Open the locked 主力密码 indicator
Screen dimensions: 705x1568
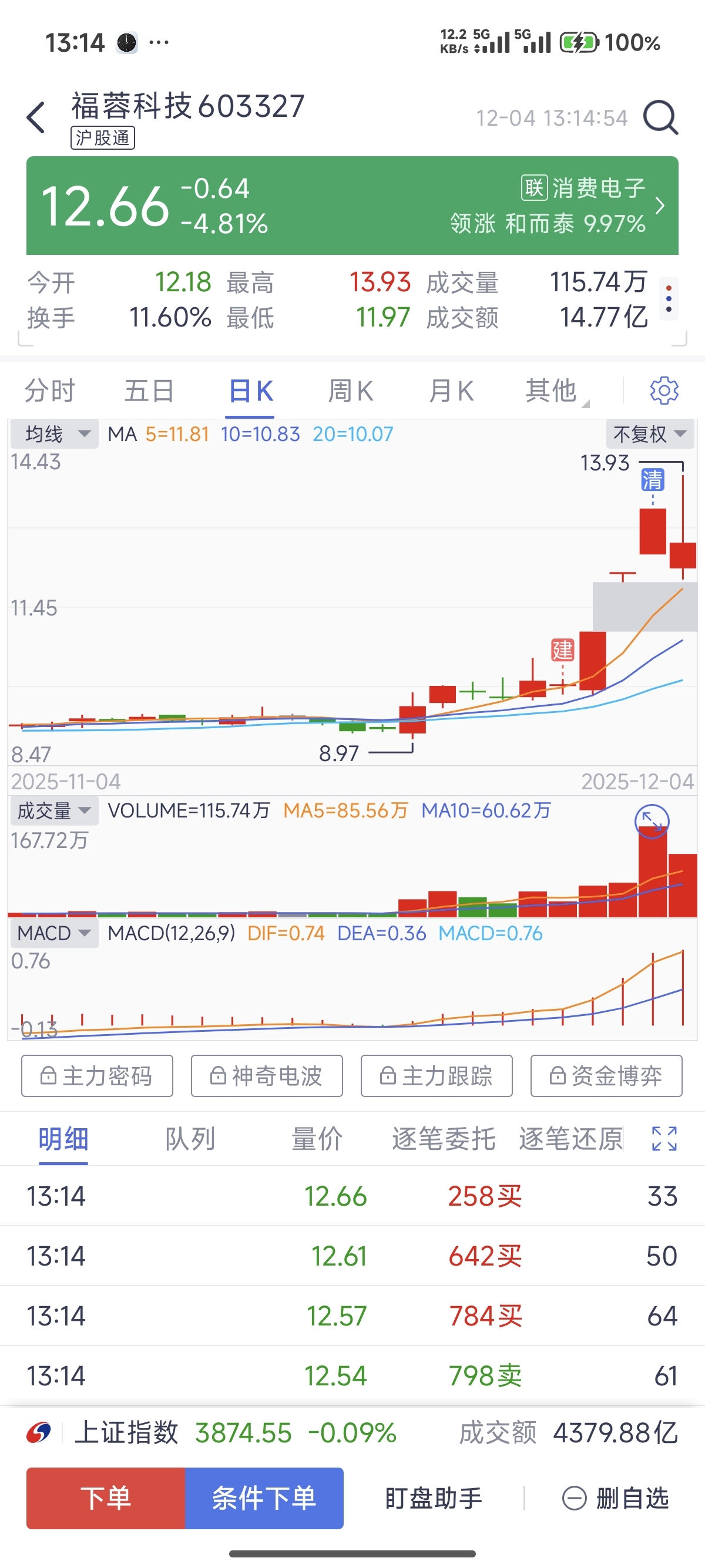click(97, 1075)
